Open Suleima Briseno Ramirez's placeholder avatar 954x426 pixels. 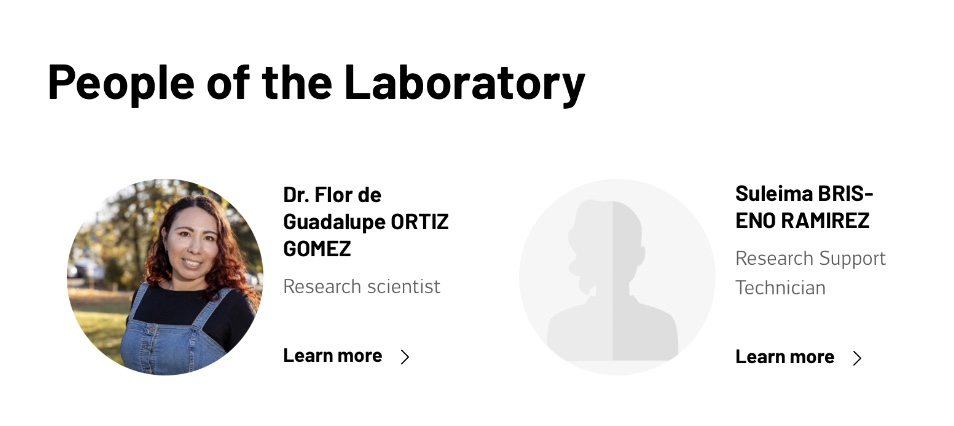click(x=616, y=277)
